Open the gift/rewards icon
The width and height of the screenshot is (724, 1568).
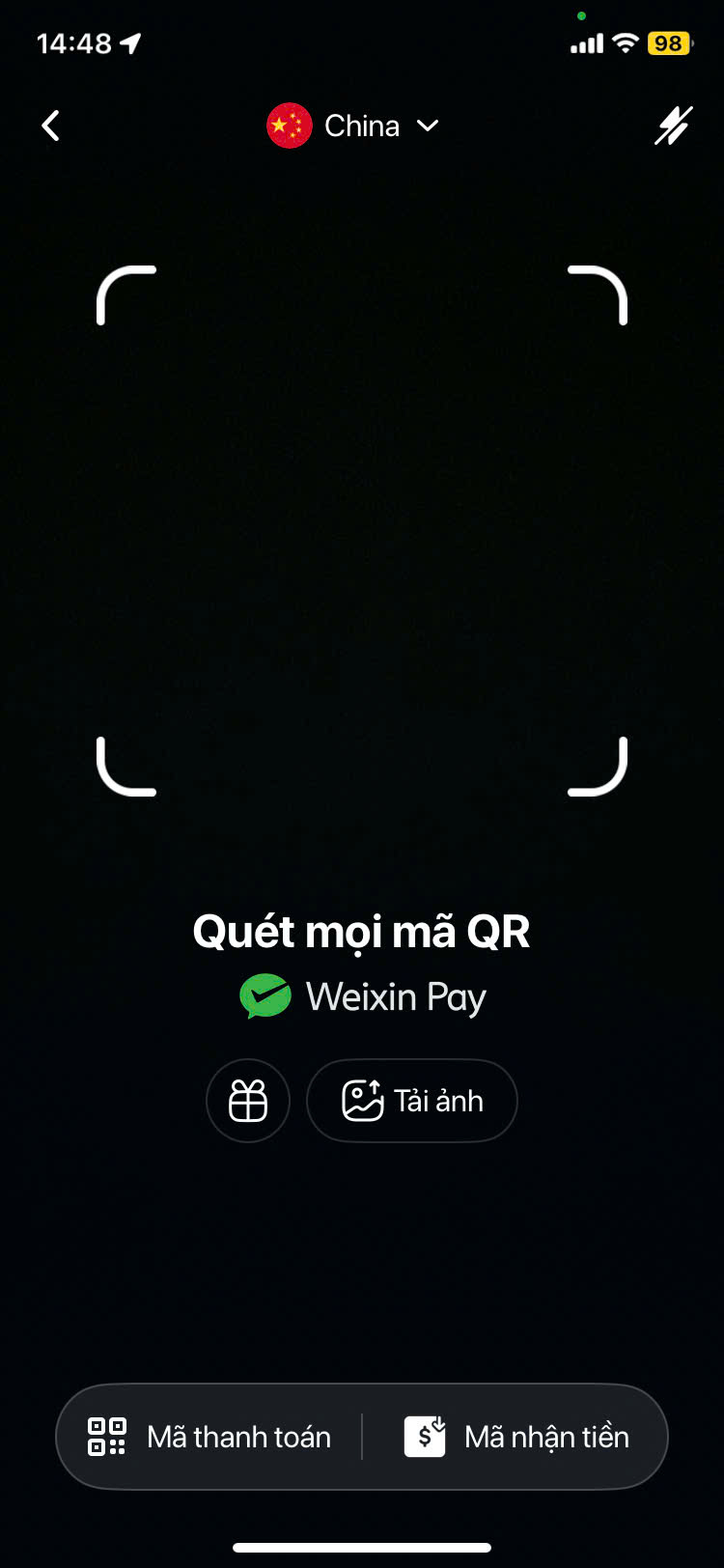click(247, 1101)
